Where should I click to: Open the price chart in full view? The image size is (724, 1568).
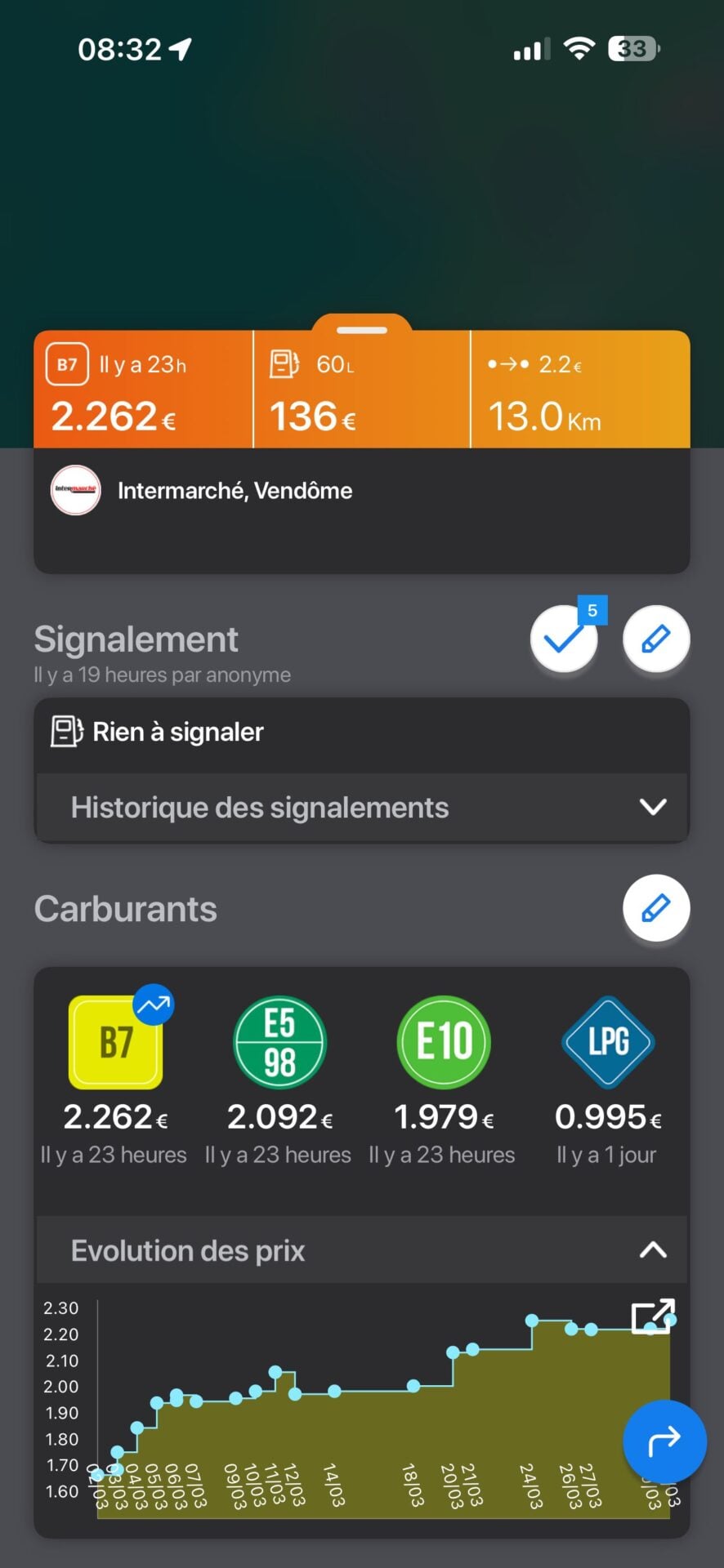652,1317
